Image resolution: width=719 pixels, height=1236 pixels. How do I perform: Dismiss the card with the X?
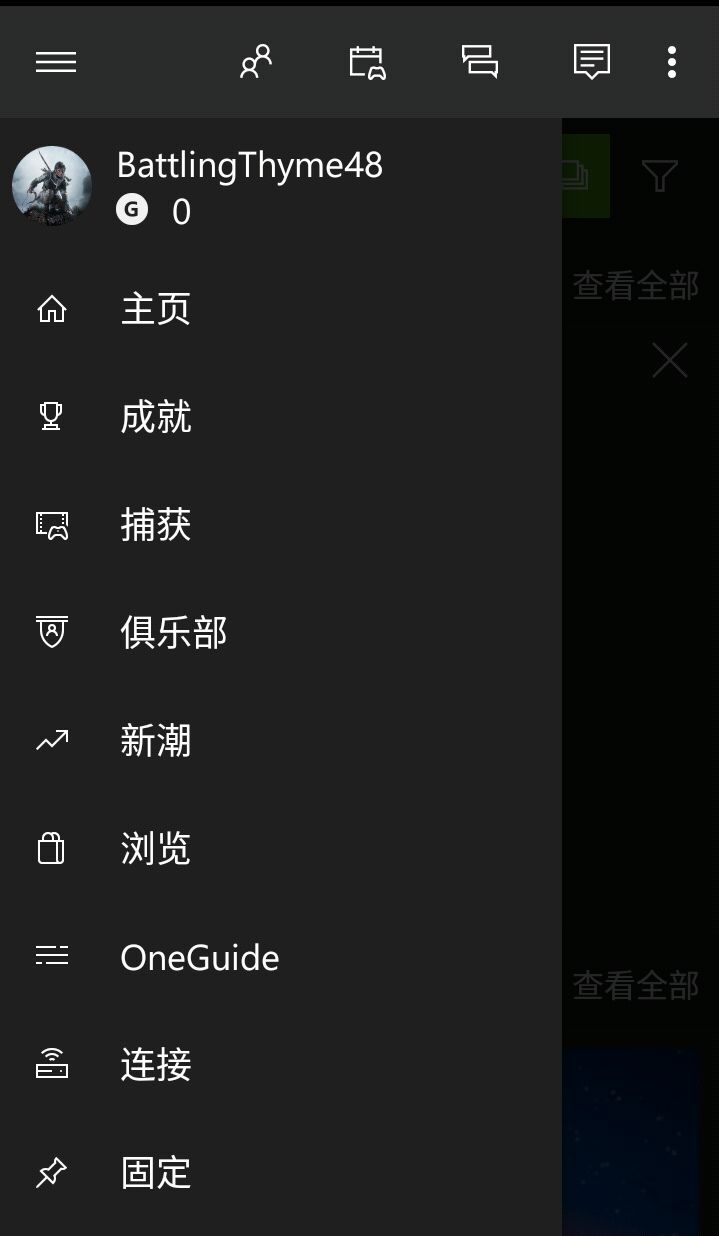click(669, 360)
